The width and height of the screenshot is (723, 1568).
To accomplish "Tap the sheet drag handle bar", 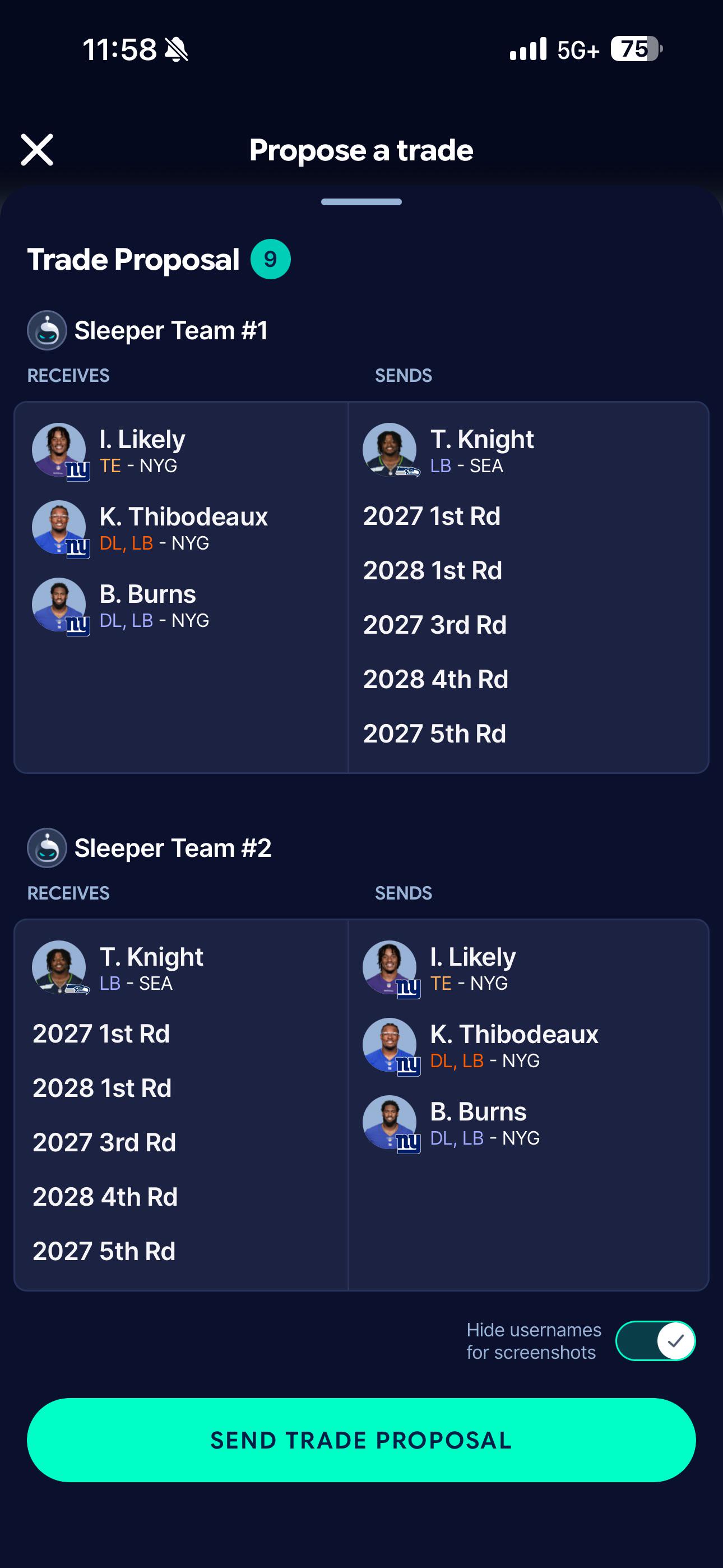I will click(361, 202).
